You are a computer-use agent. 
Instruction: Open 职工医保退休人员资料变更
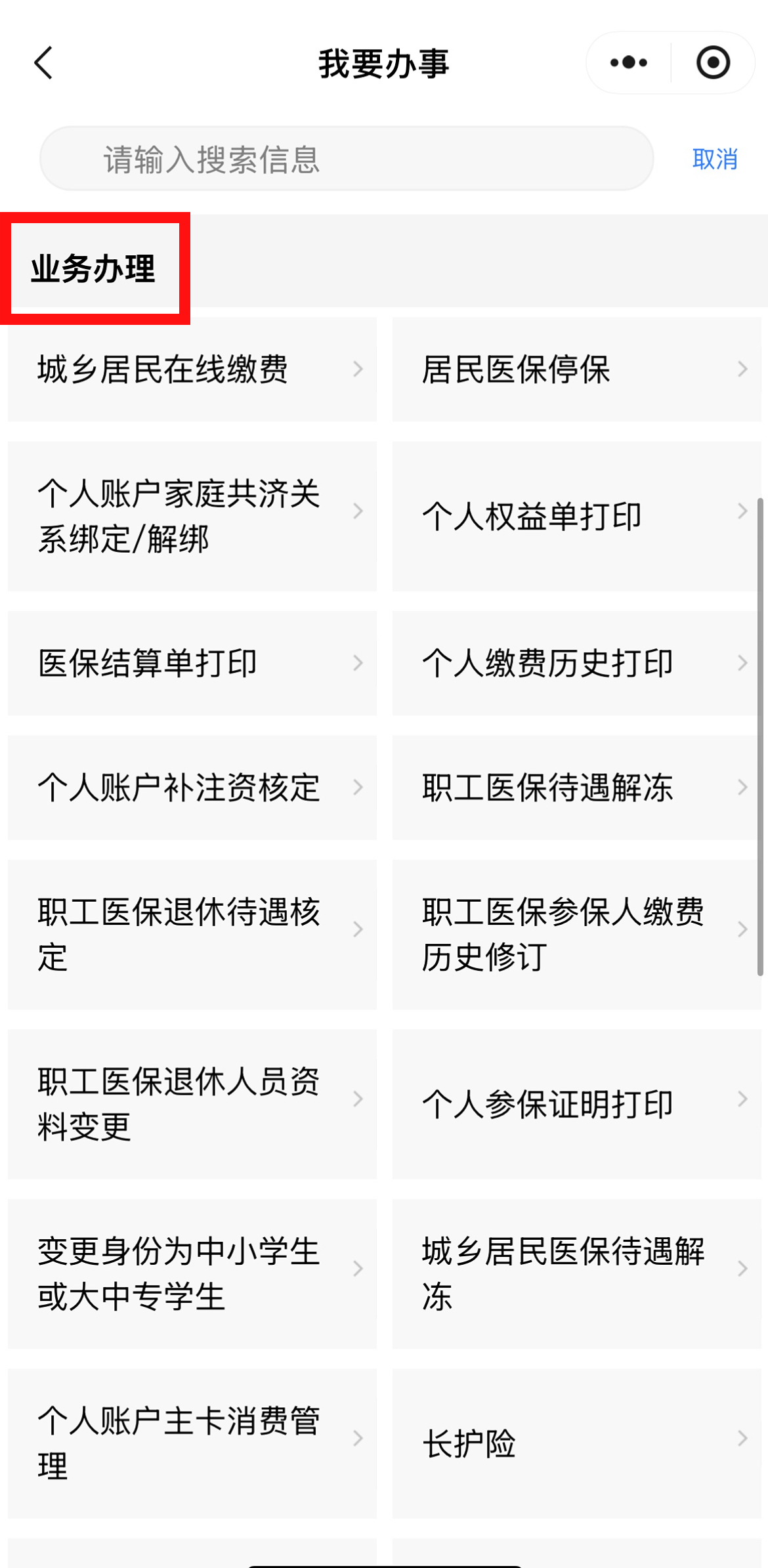[192, 1104]
